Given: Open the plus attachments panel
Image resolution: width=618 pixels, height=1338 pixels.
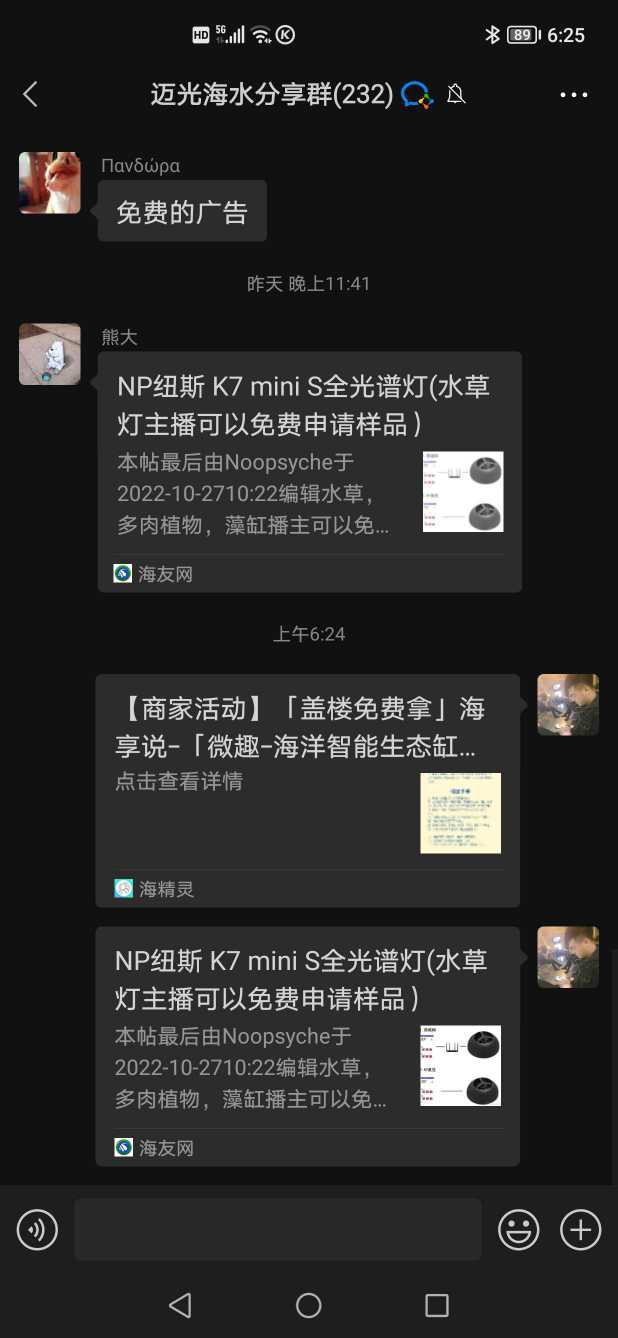Looking at the screenshot, I should 580,1230.
